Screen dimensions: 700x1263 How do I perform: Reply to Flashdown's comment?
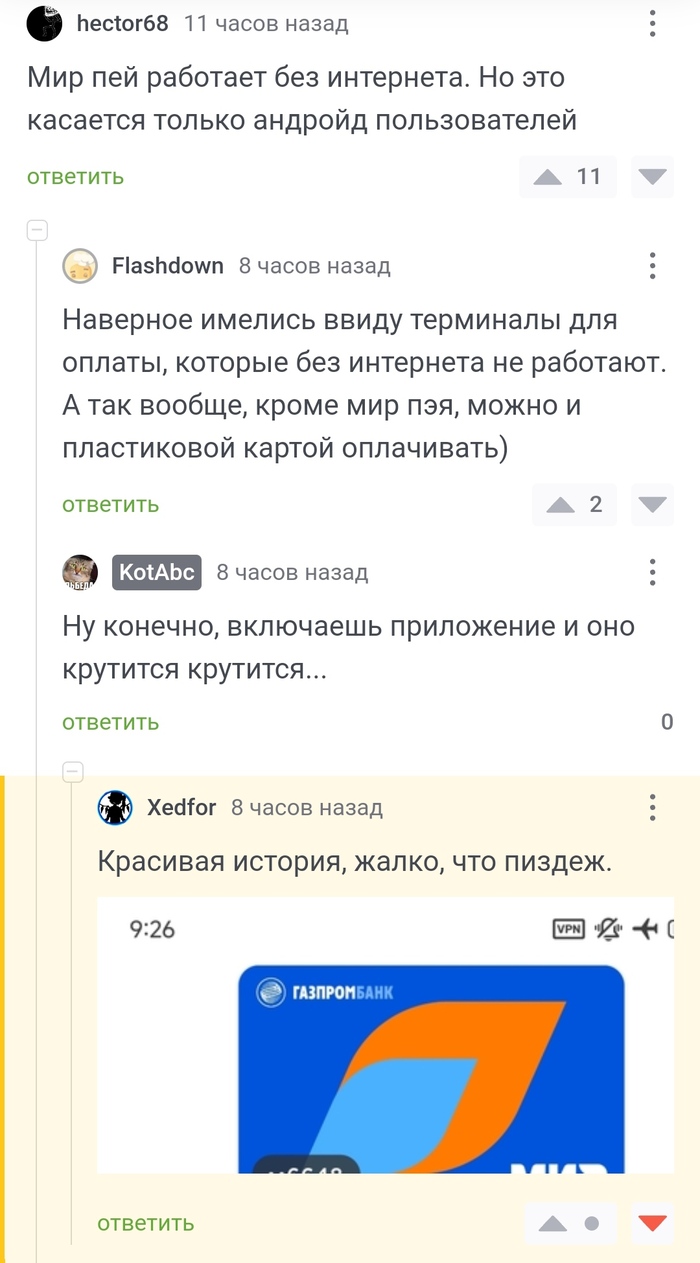[111, 505]
